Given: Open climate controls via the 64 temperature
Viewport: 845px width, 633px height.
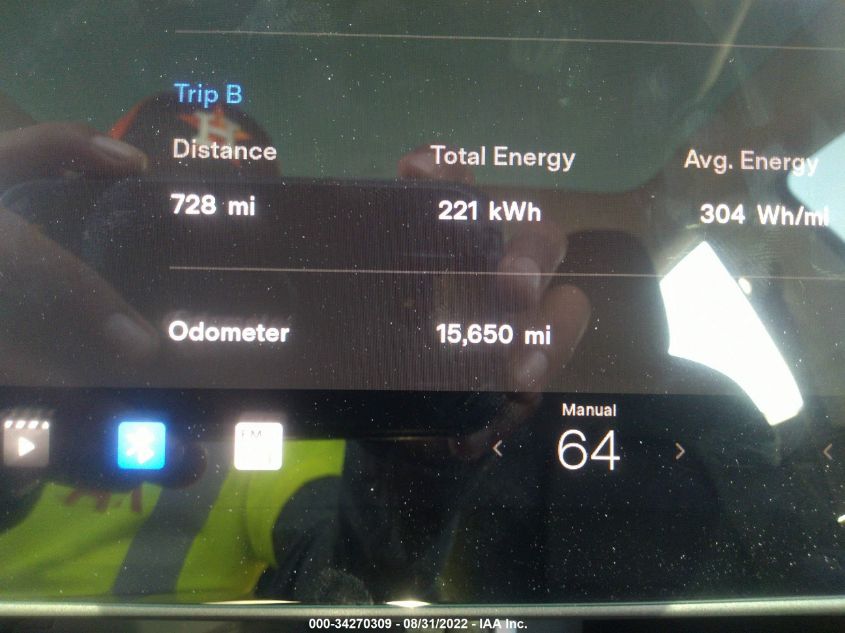Looking at the screenshot, I should click(588, 450).
